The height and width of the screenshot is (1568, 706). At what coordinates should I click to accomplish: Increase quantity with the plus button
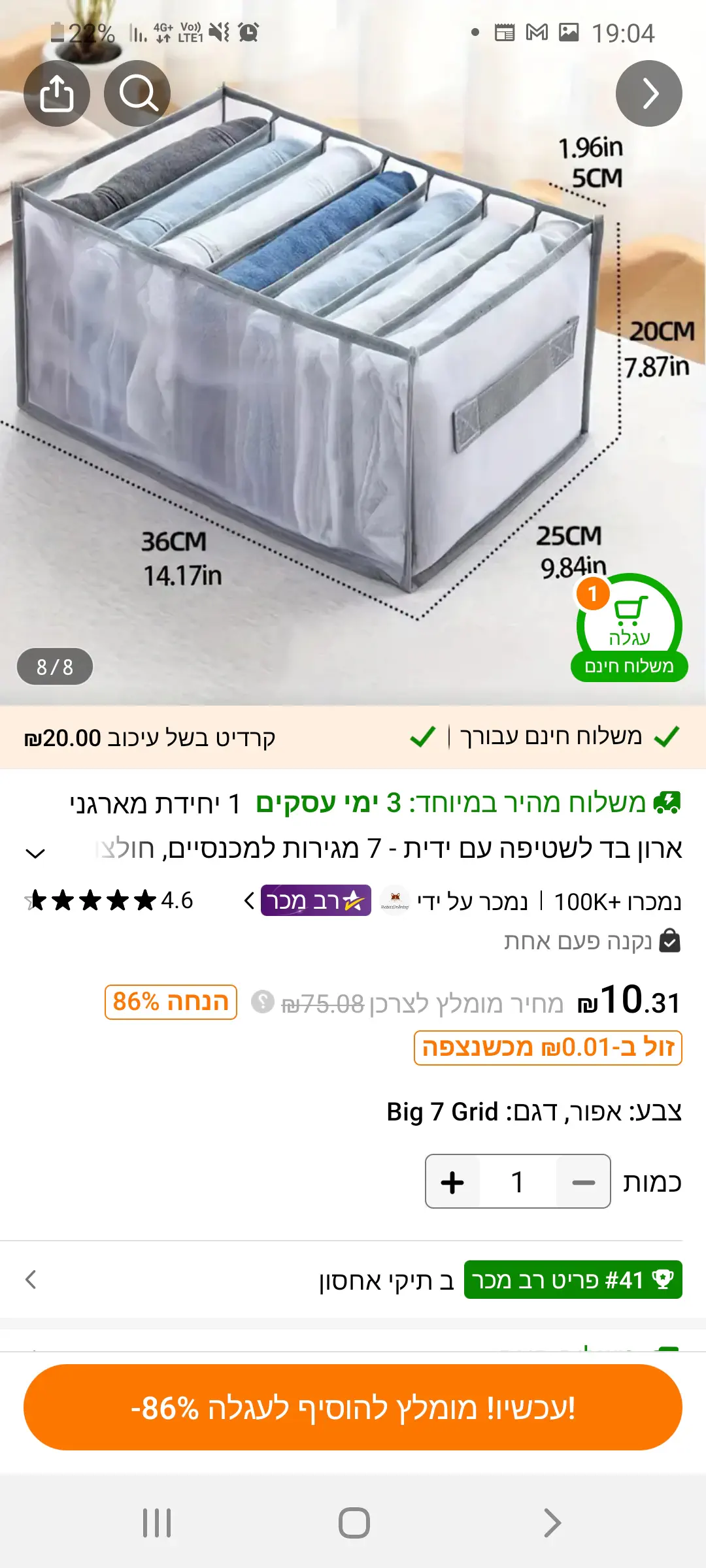tap(452, 1182)
